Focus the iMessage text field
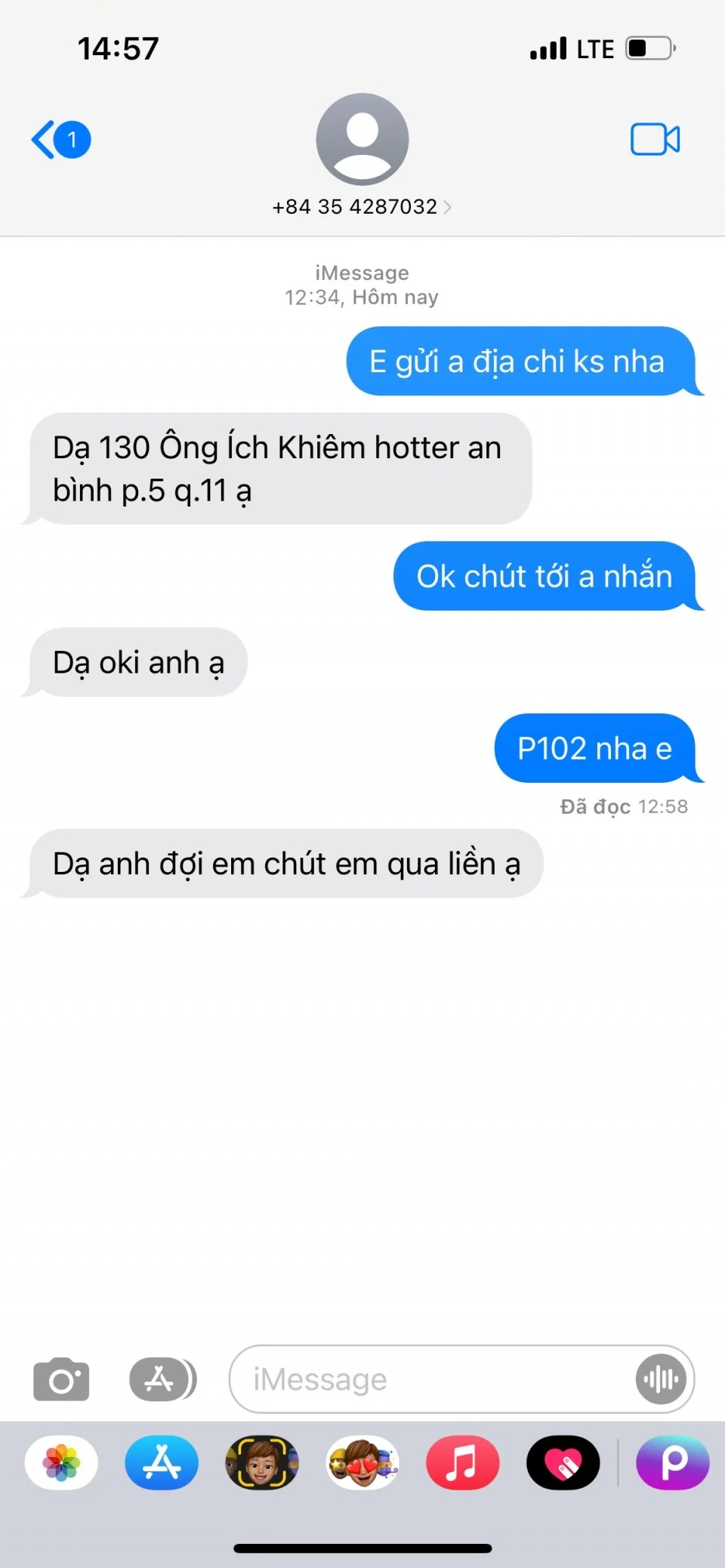 coord(430,1379)
